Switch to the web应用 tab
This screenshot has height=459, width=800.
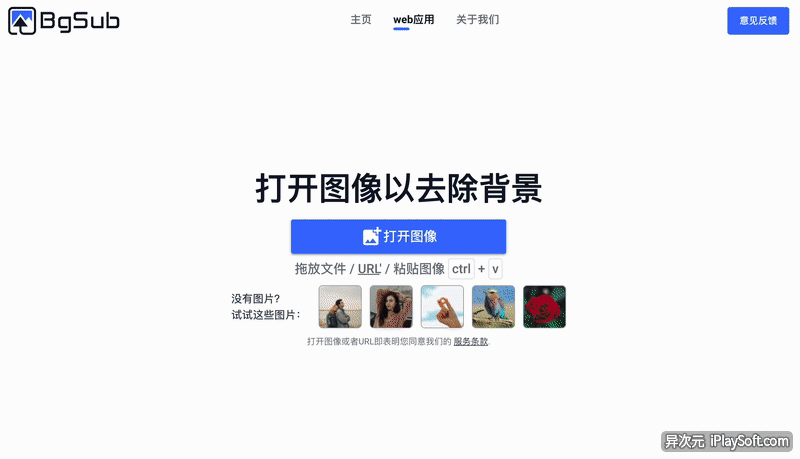point(413,19)
